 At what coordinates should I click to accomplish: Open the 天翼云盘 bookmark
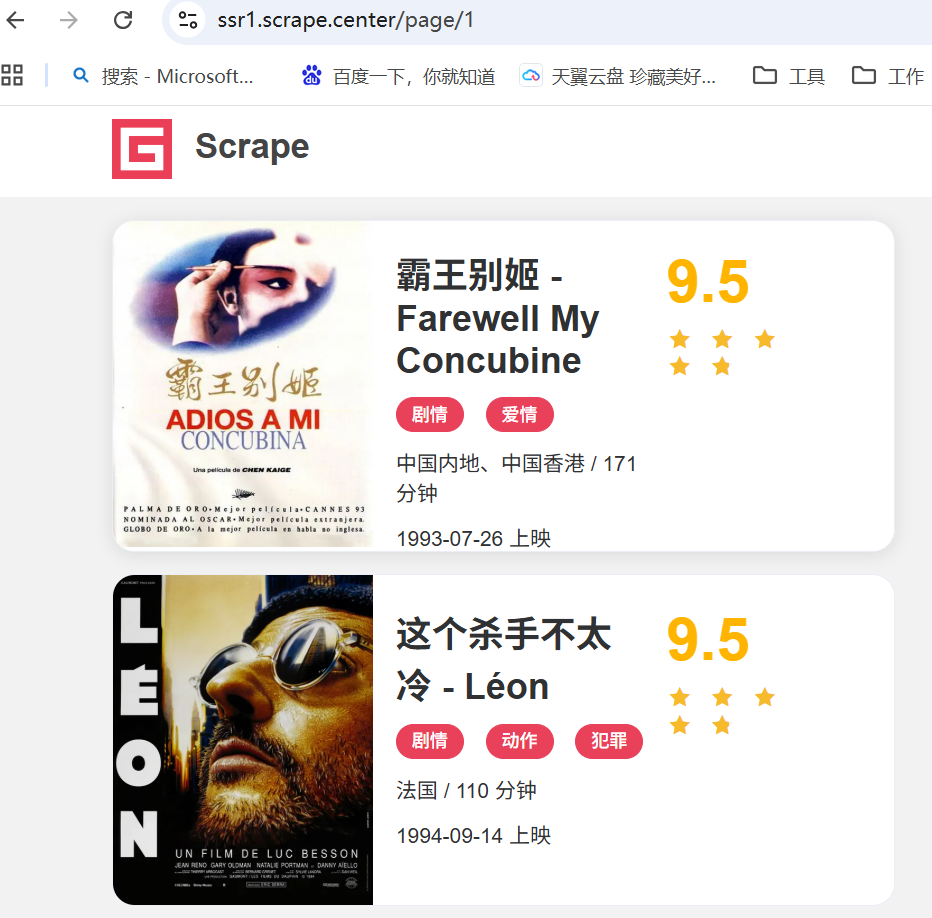tap(619, 76)
